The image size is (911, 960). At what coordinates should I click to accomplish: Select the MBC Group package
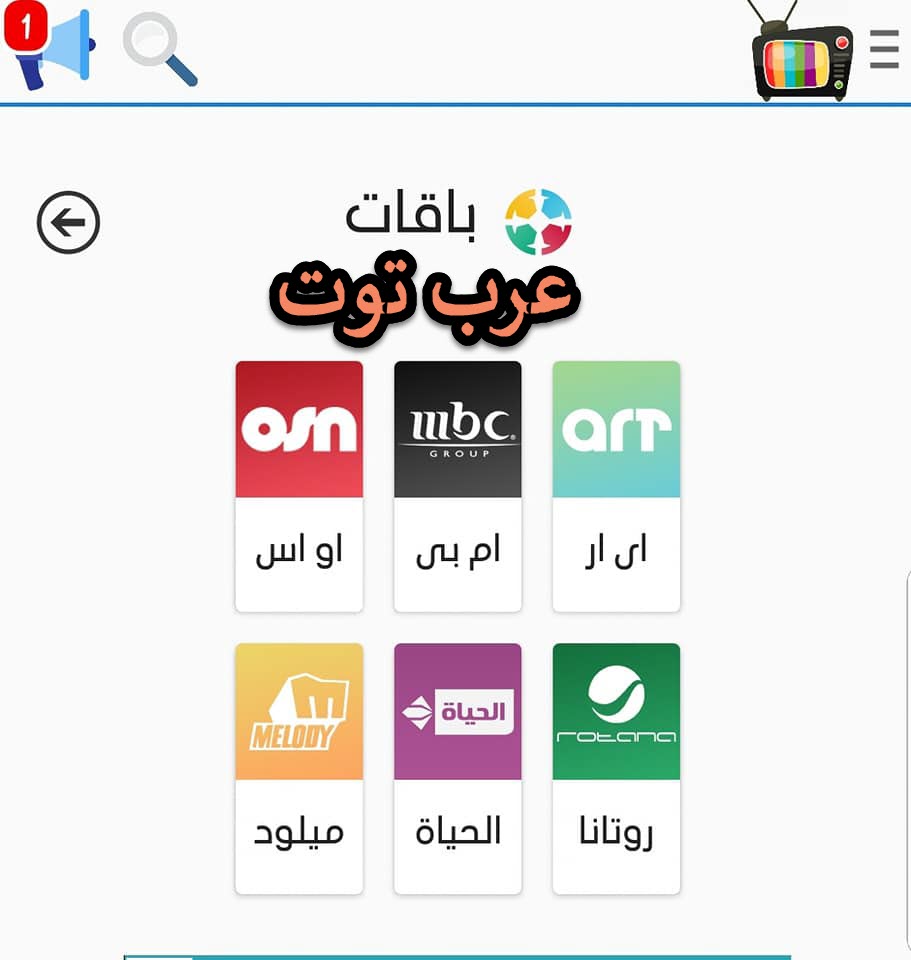(x=458, y=486)
